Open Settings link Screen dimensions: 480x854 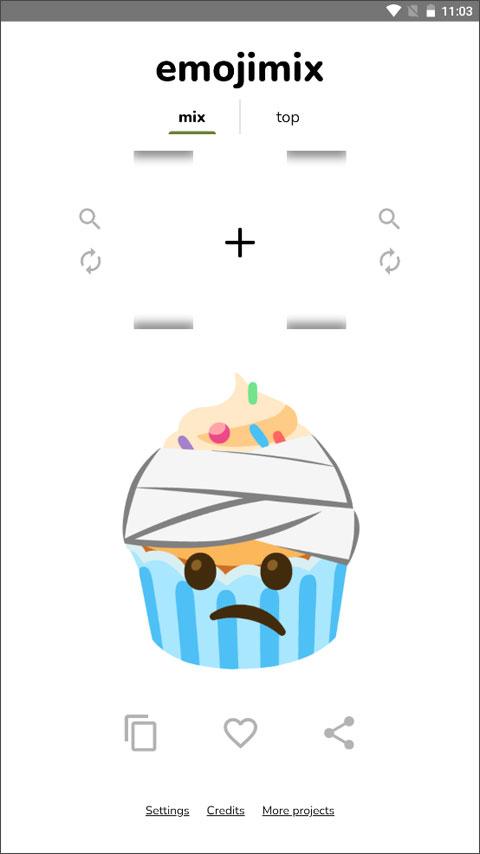(167, 810)
